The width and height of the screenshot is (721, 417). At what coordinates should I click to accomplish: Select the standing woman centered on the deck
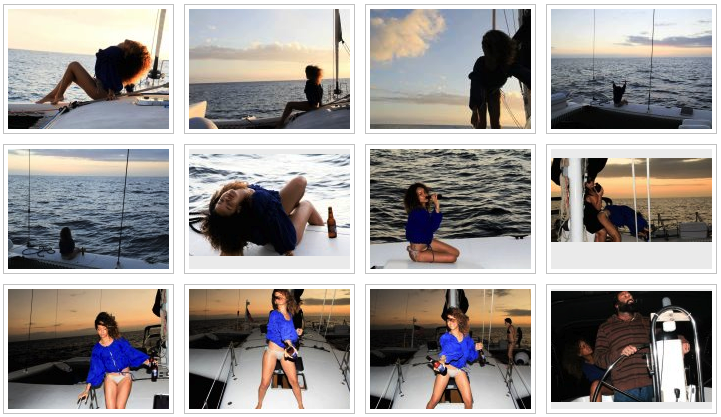pyautogui.click(x=269, y=348)
